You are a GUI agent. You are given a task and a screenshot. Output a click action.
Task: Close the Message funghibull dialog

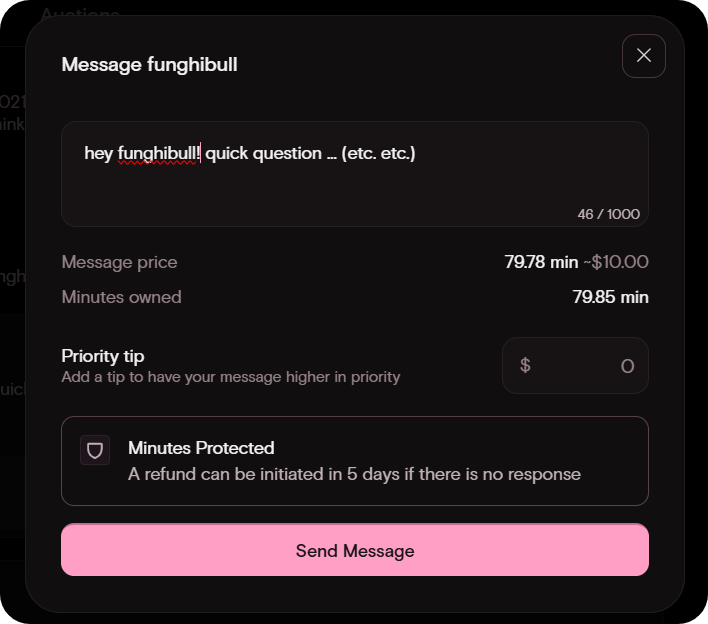coord(643,56)
